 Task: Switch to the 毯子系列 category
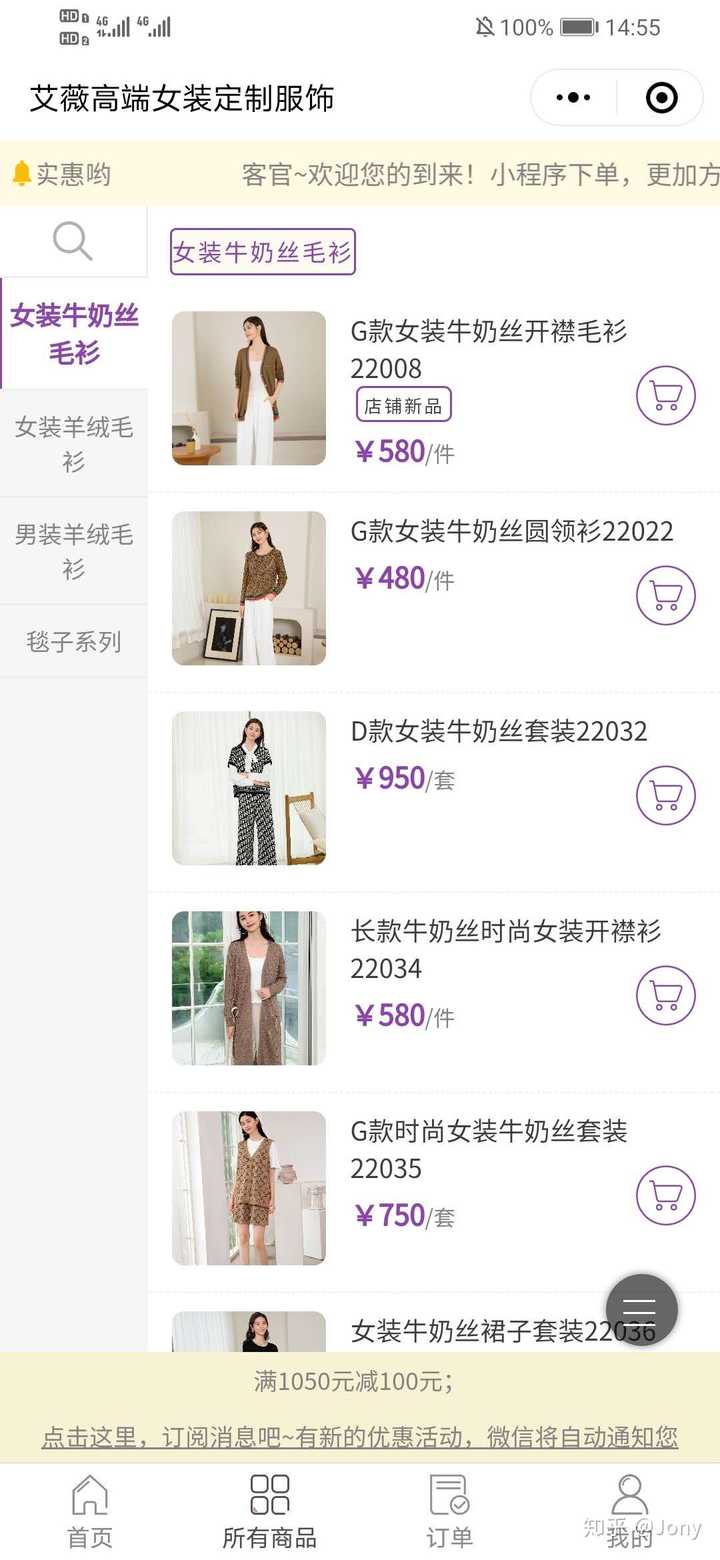[73, 641]
